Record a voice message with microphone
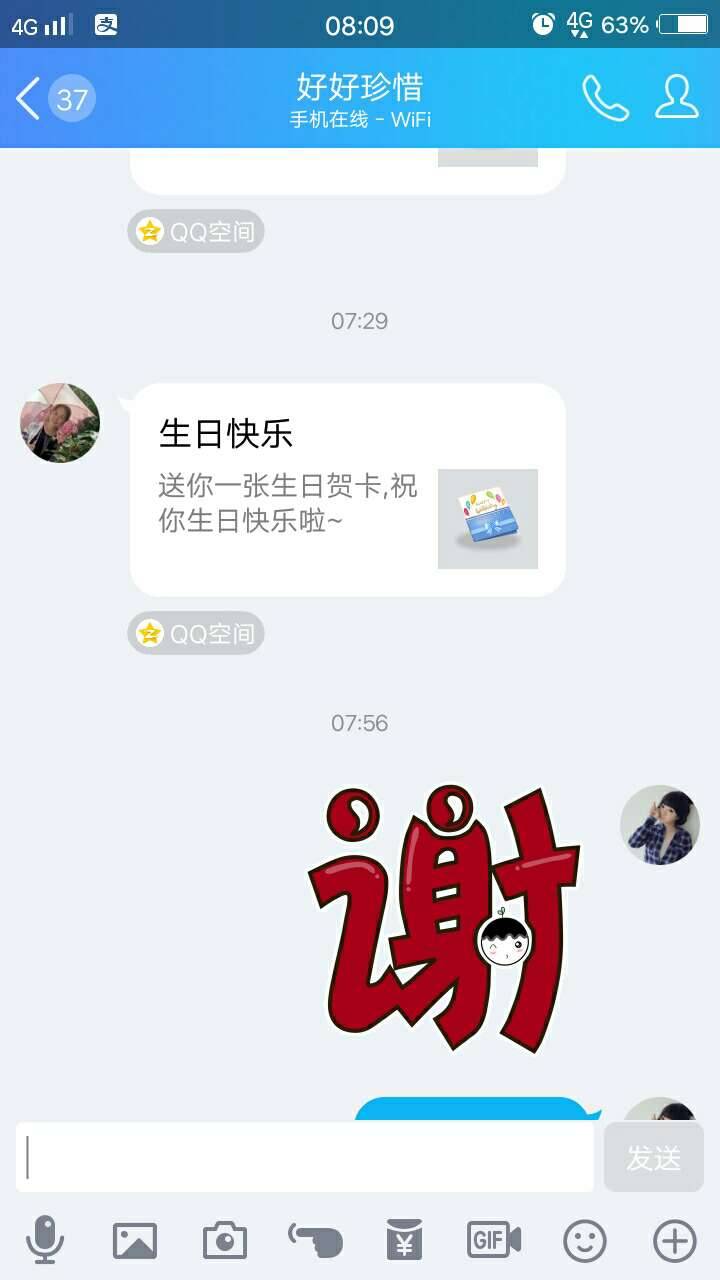The width and height of the screenshot is (720, 1280). point(45,1241)
